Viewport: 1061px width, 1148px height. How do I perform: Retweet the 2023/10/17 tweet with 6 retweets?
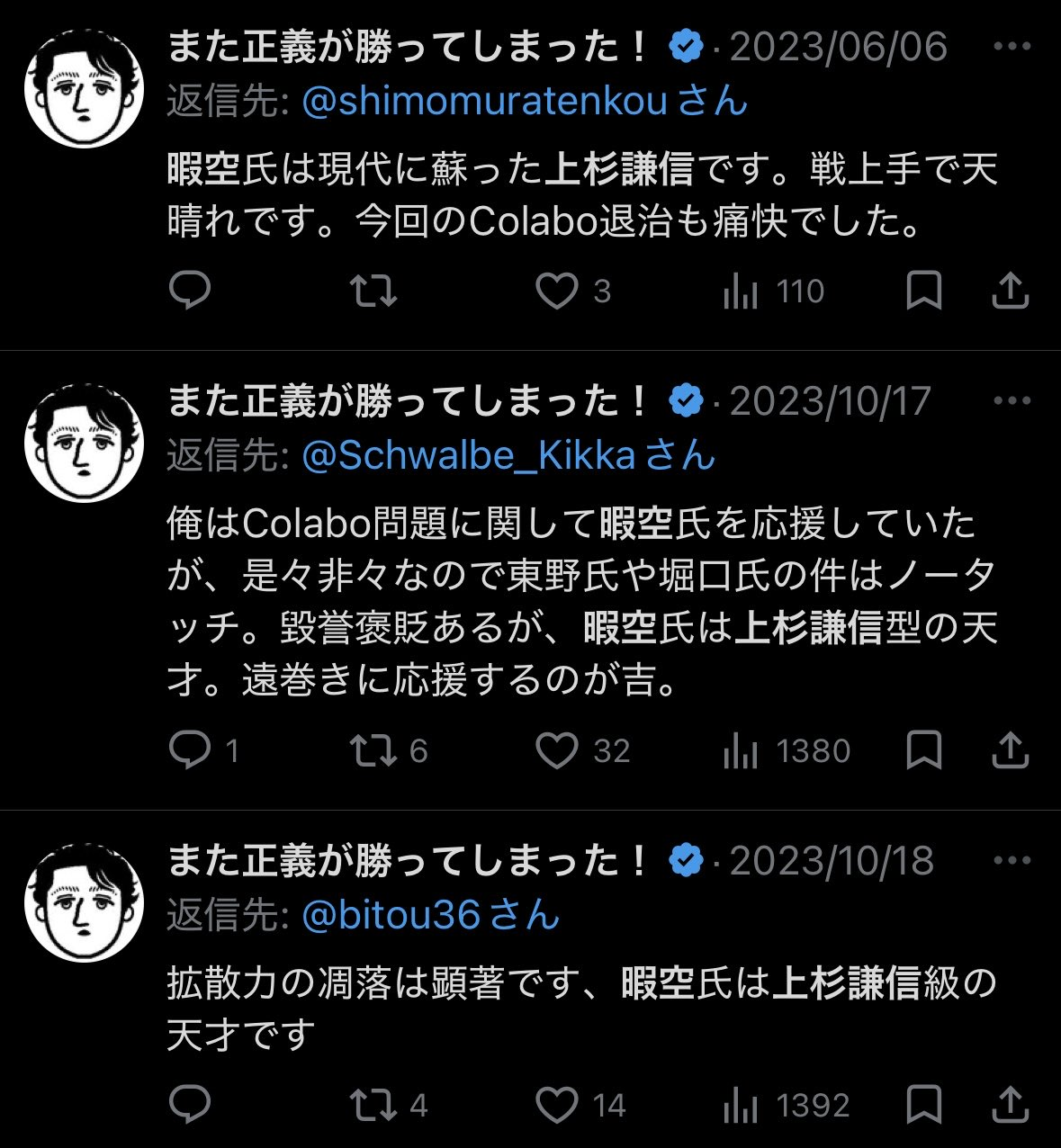pyautogui.click(x=373, y=751)
